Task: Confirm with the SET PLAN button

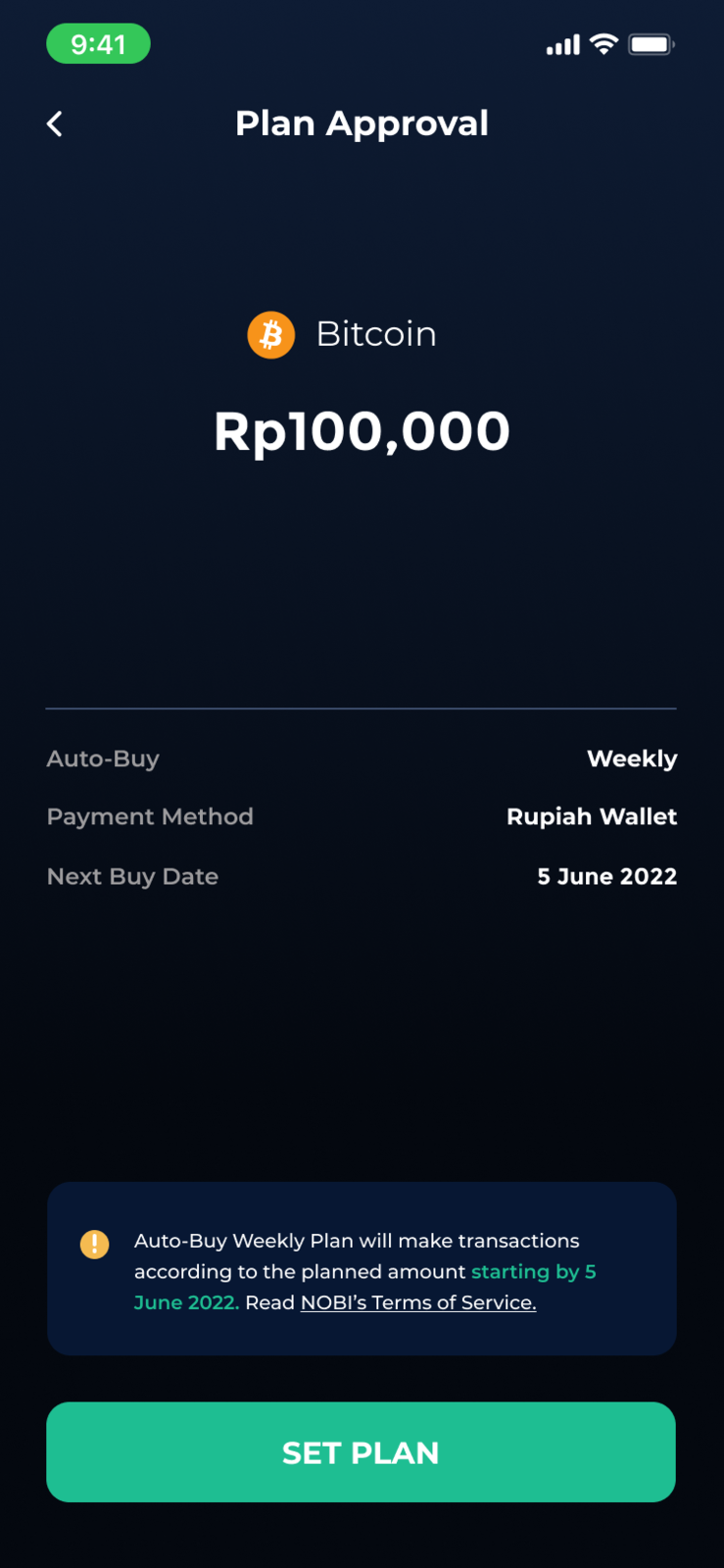Action: (x=361, y=1451)
